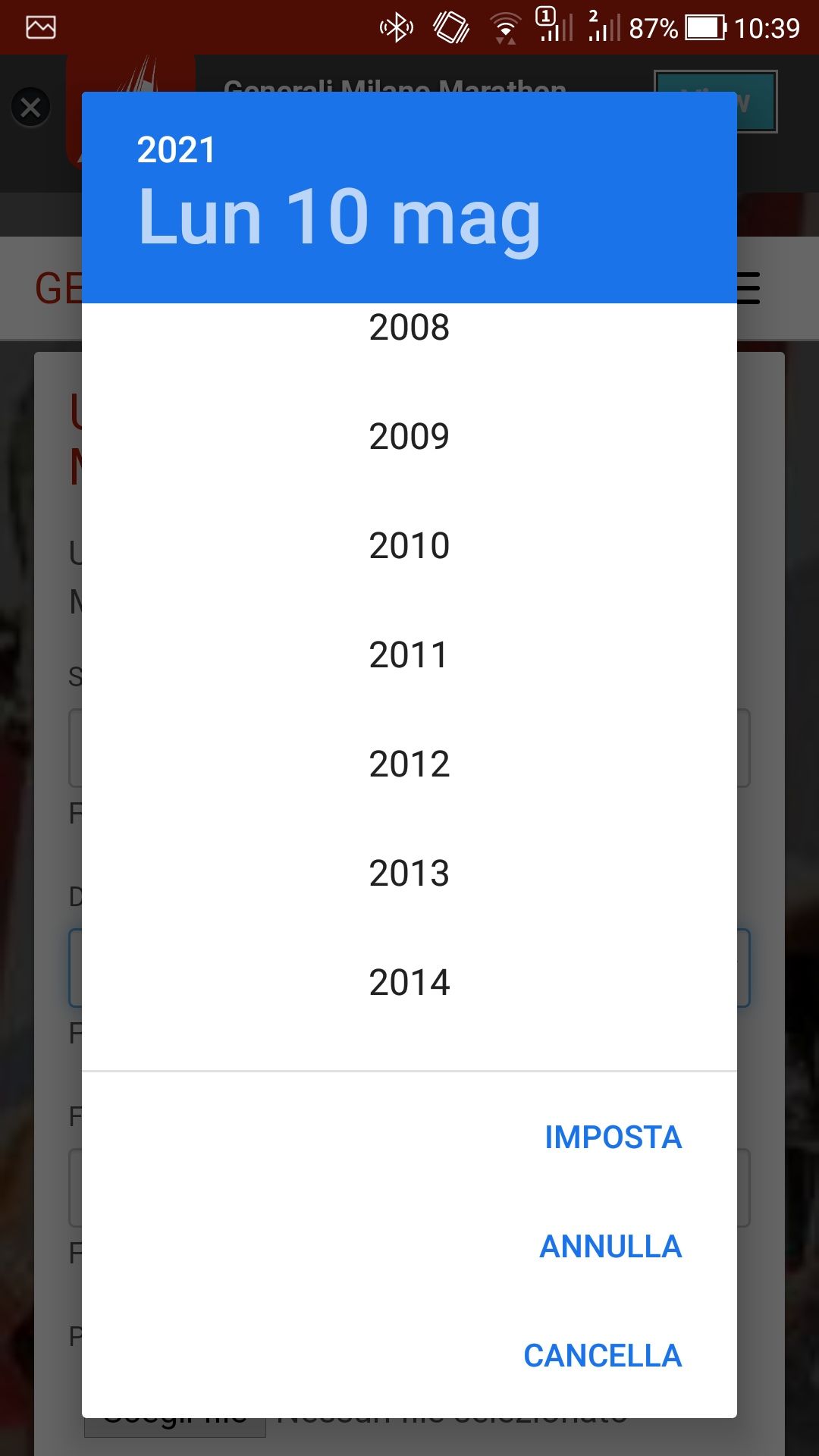Set the year to 2013
The image size is (819, 1456).
click(409, 873)
